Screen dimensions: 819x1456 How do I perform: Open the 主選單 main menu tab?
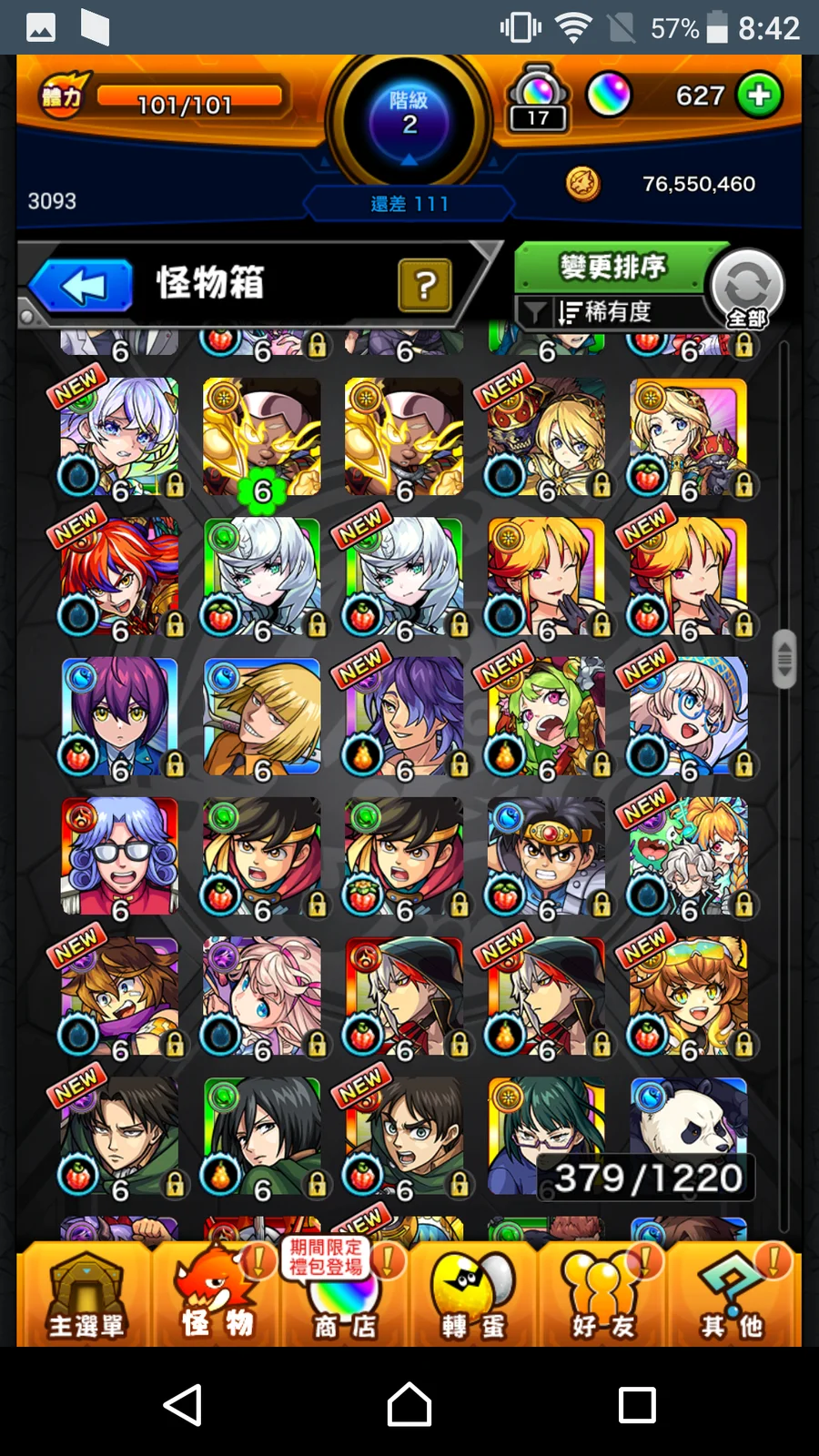[x=85, y=1296]
